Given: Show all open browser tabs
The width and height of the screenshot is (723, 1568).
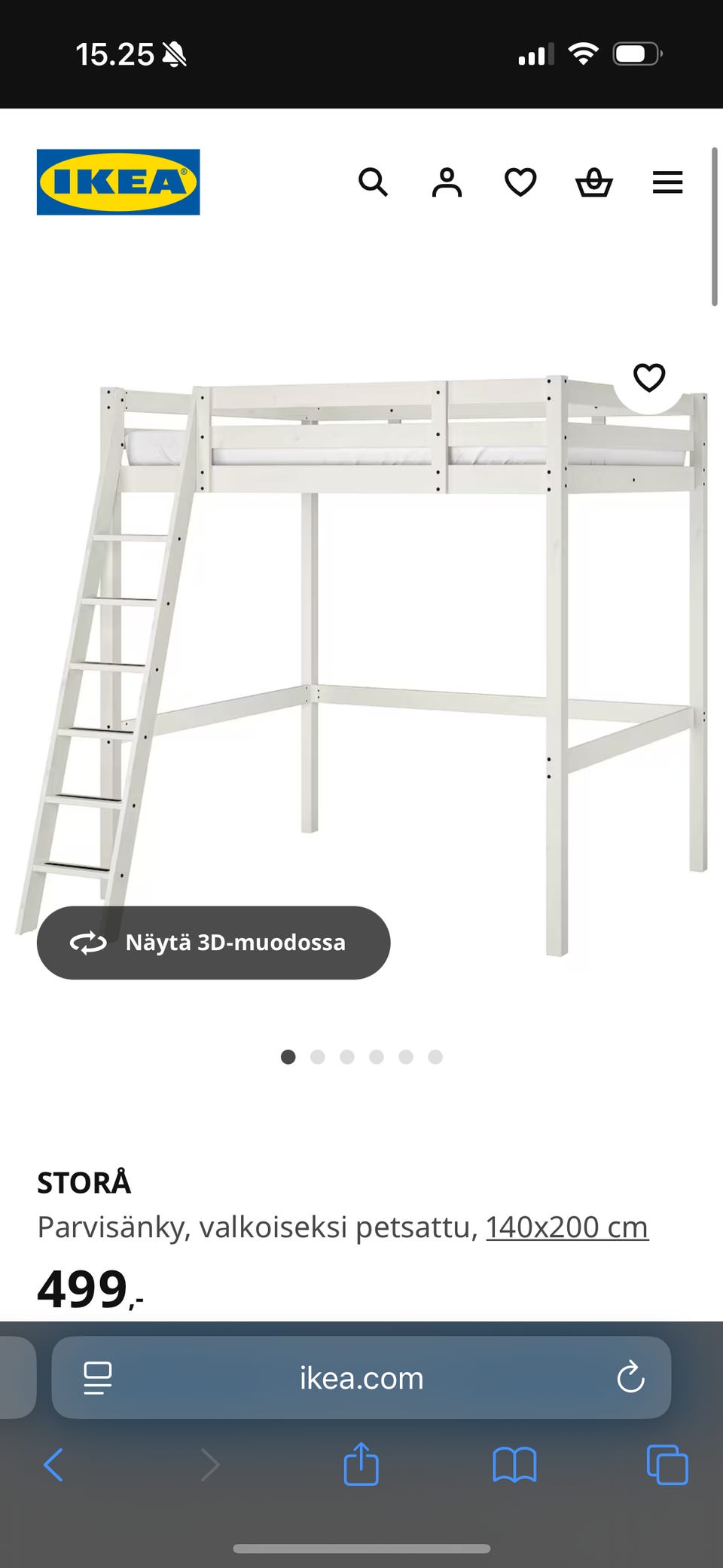Looking at the screenshot, I should [667, 1466].
